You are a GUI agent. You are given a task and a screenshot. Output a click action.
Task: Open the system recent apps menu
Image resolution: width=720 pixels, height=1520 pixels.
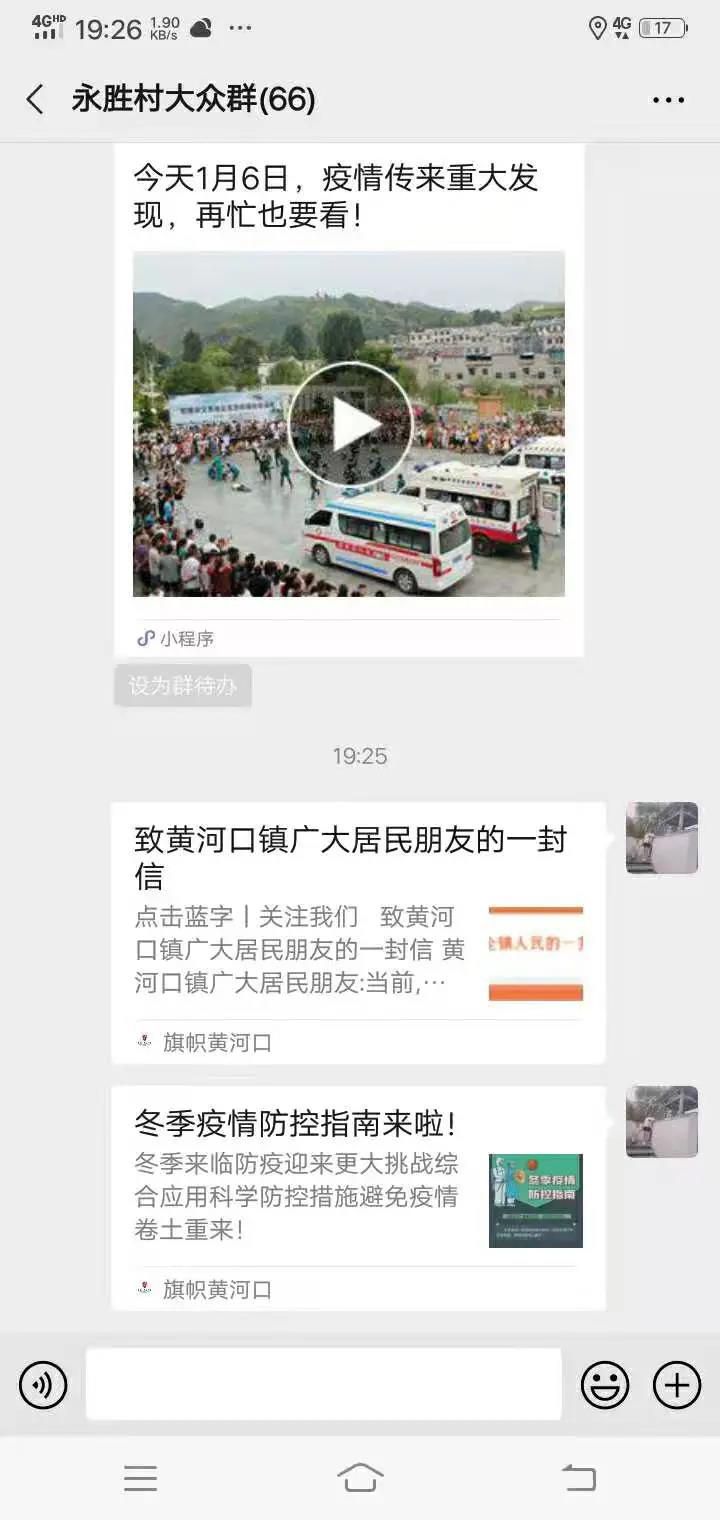pos(140,1478)
